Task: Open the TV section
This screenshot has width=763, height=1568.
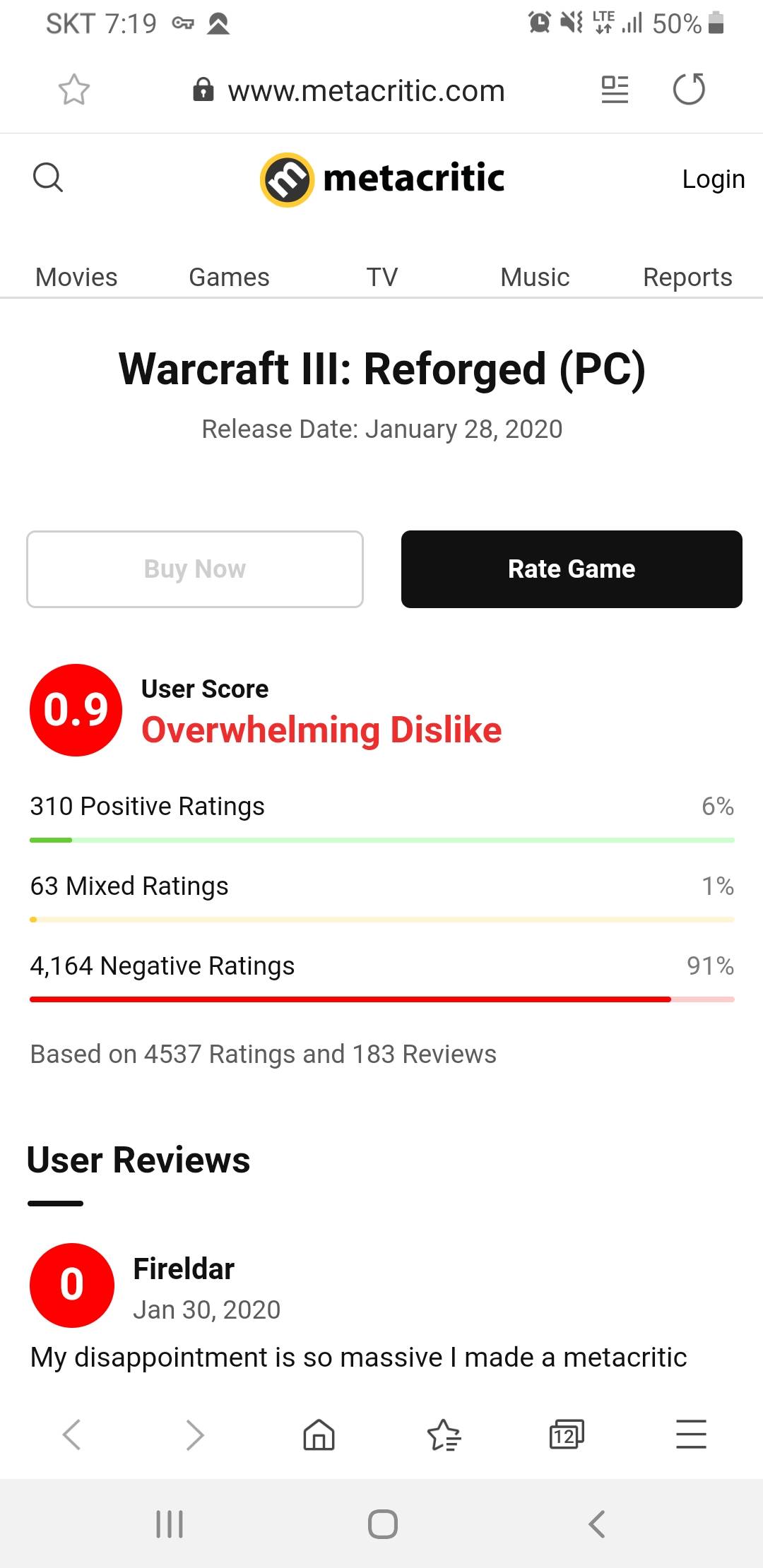Action: (381, 277)
